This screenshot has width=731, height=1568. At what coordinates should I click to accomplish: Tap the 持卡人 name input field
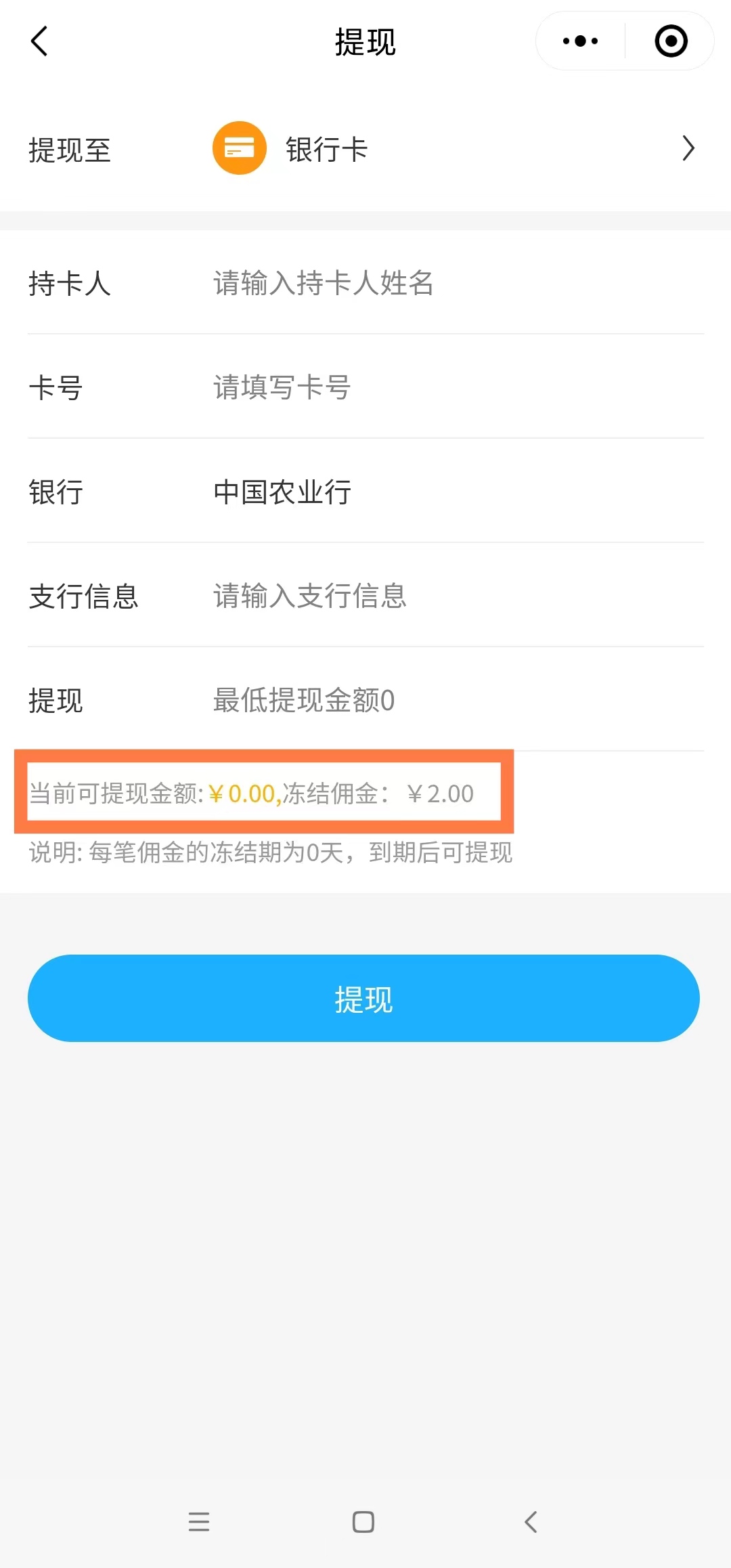tap(458, 283)
